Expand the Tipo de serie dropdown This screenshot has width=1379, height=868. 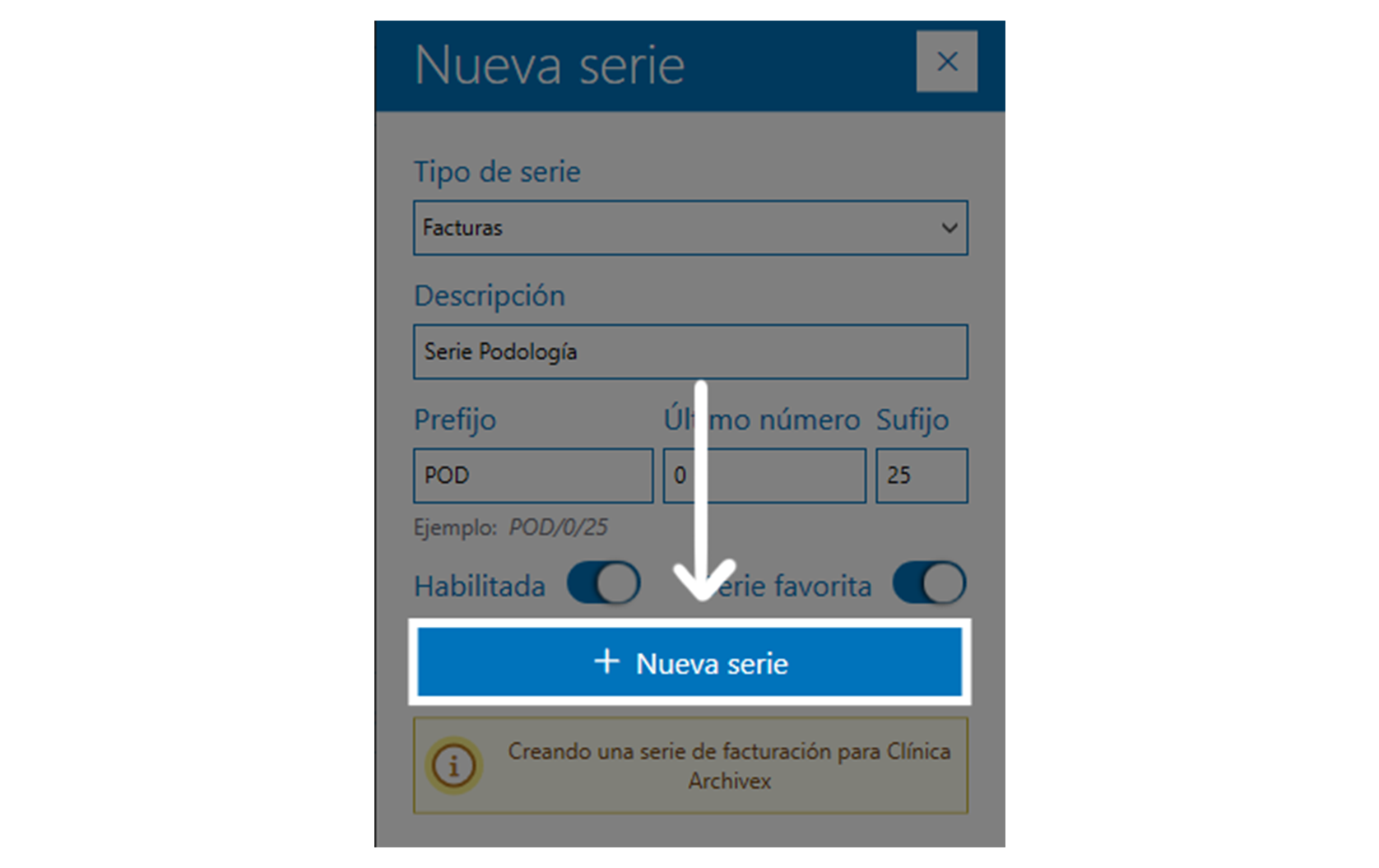689,228
